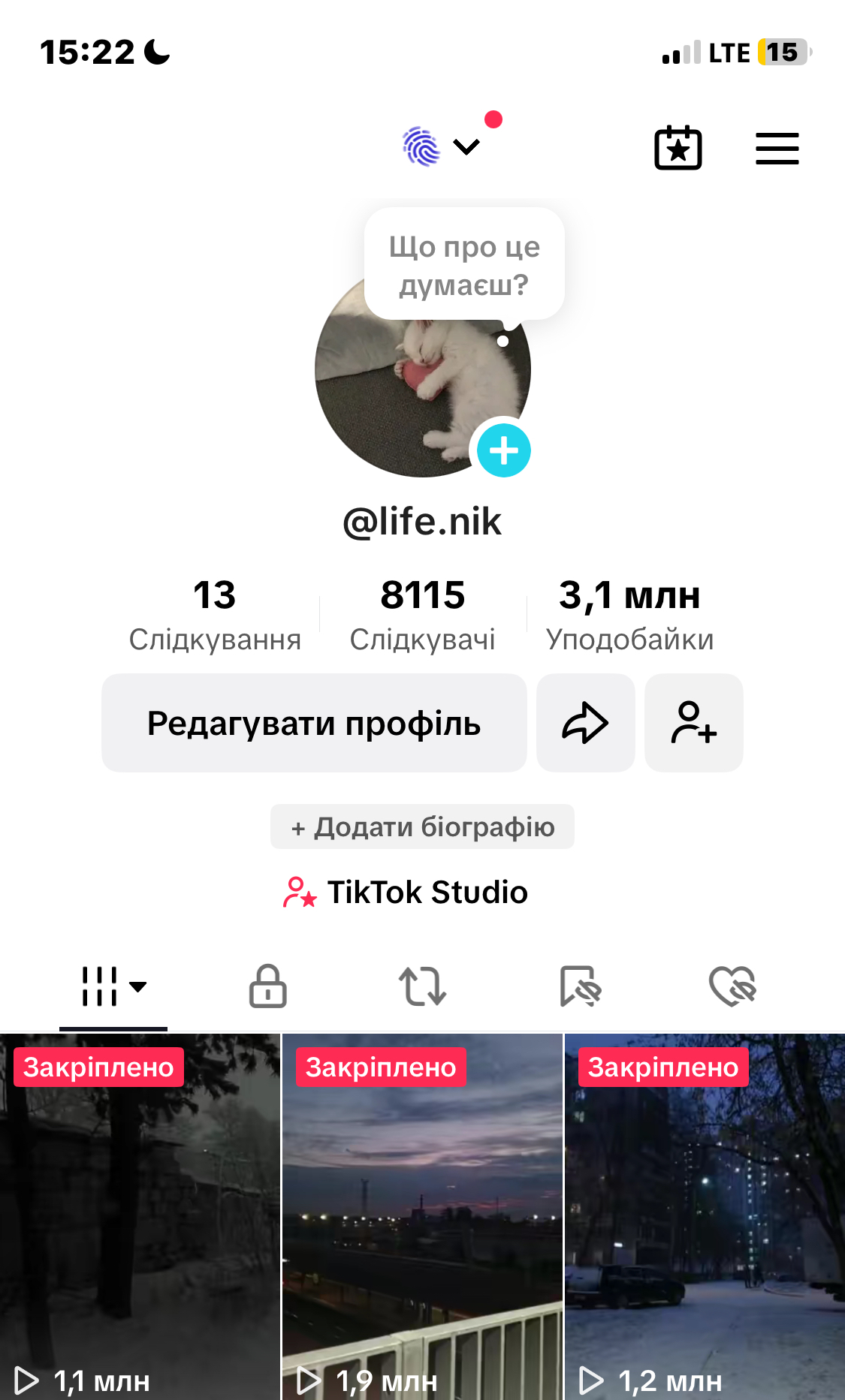The image size is (845, 1400).
Task: Open the add friends button
Action: coord(693,723)
